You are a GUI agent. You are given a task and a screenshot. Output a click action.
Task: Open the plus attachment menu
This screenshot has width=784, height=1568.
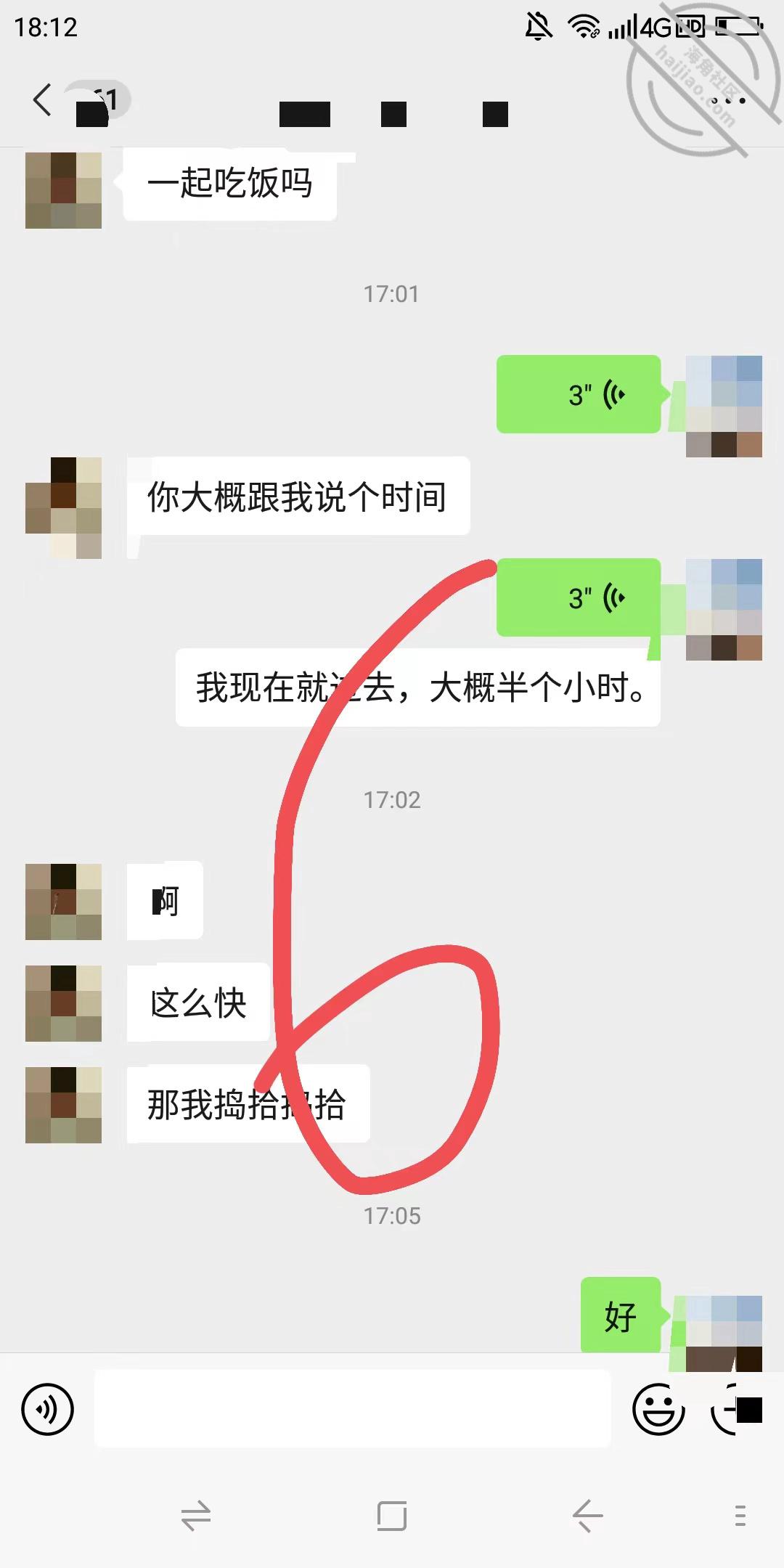[x=735, y=1410]
